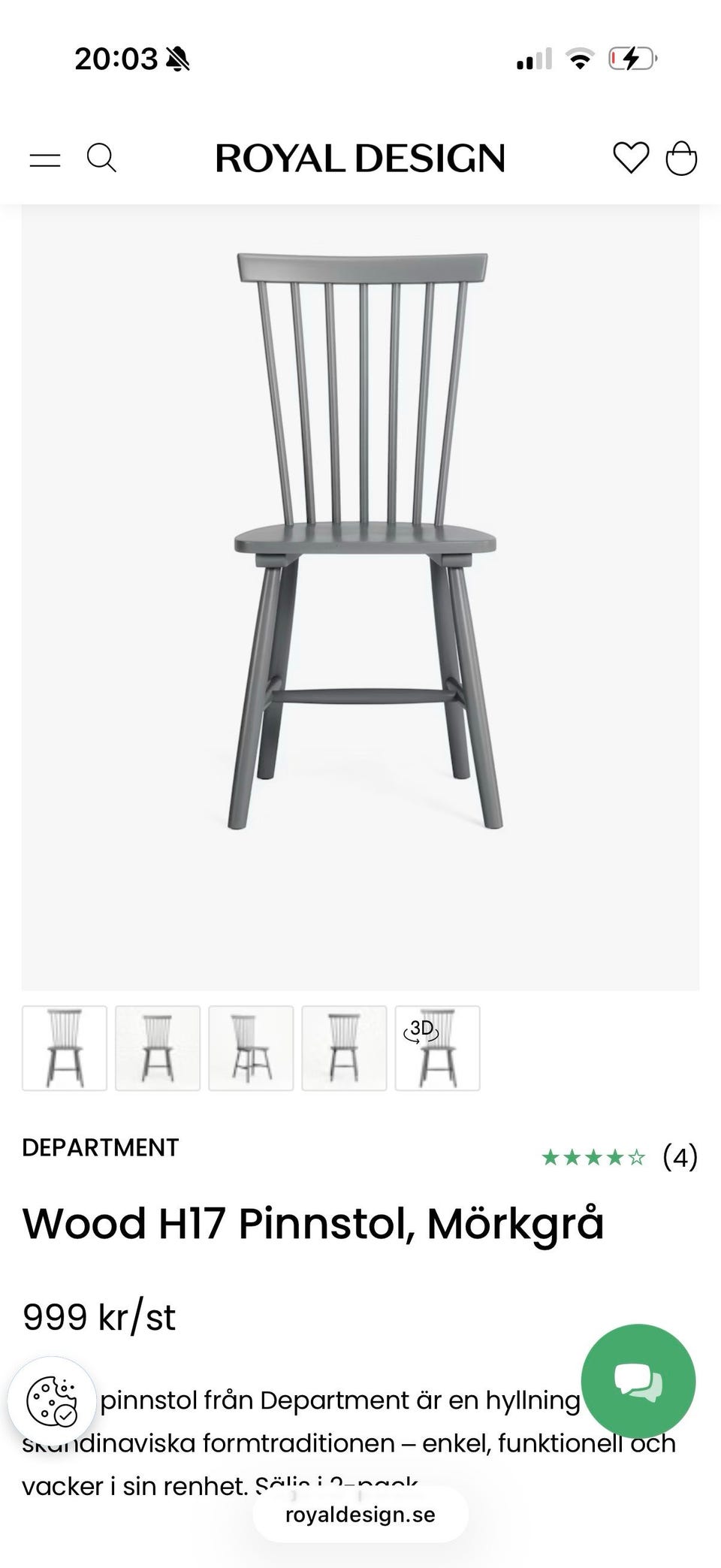
Task: Open the 3D view thumbnail
Action: tap(437, 1048)
